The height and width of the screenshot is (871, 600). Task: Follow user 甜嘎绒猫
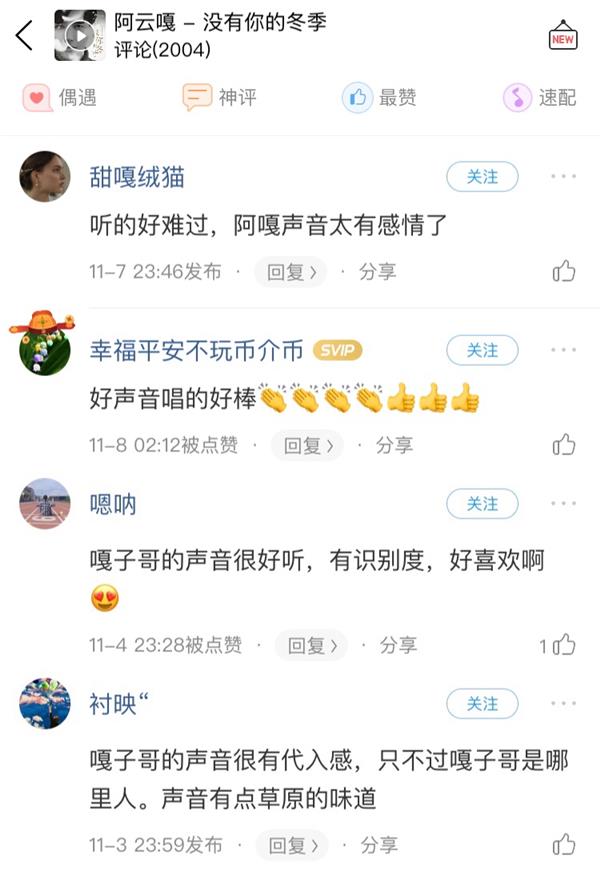482,177
